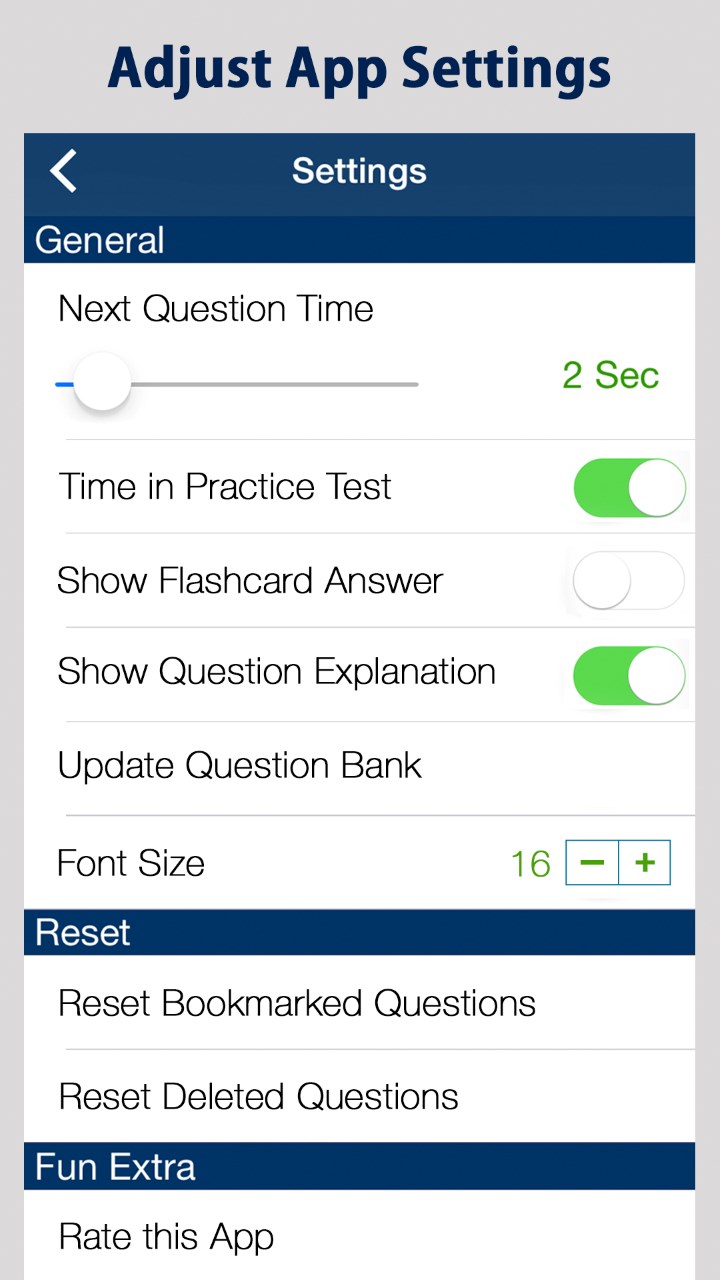The image size is (720, 1280).
Task: Click the Font Size label
Action: (131, 862)
